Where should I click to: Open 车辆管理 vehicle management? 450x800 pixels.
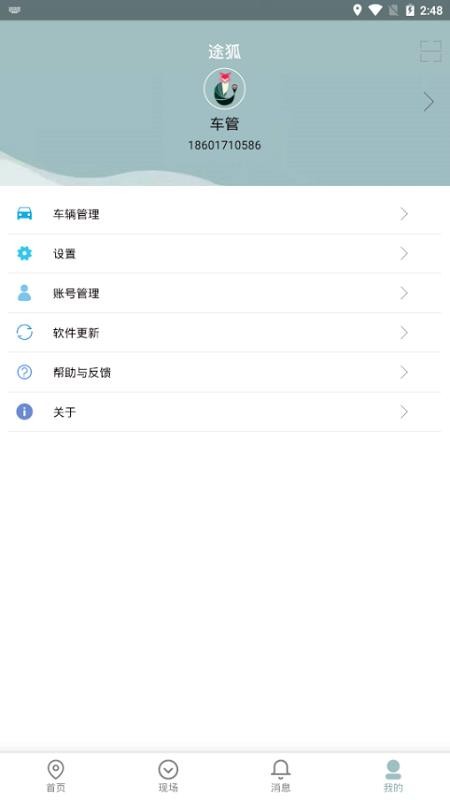click(224, 214)
